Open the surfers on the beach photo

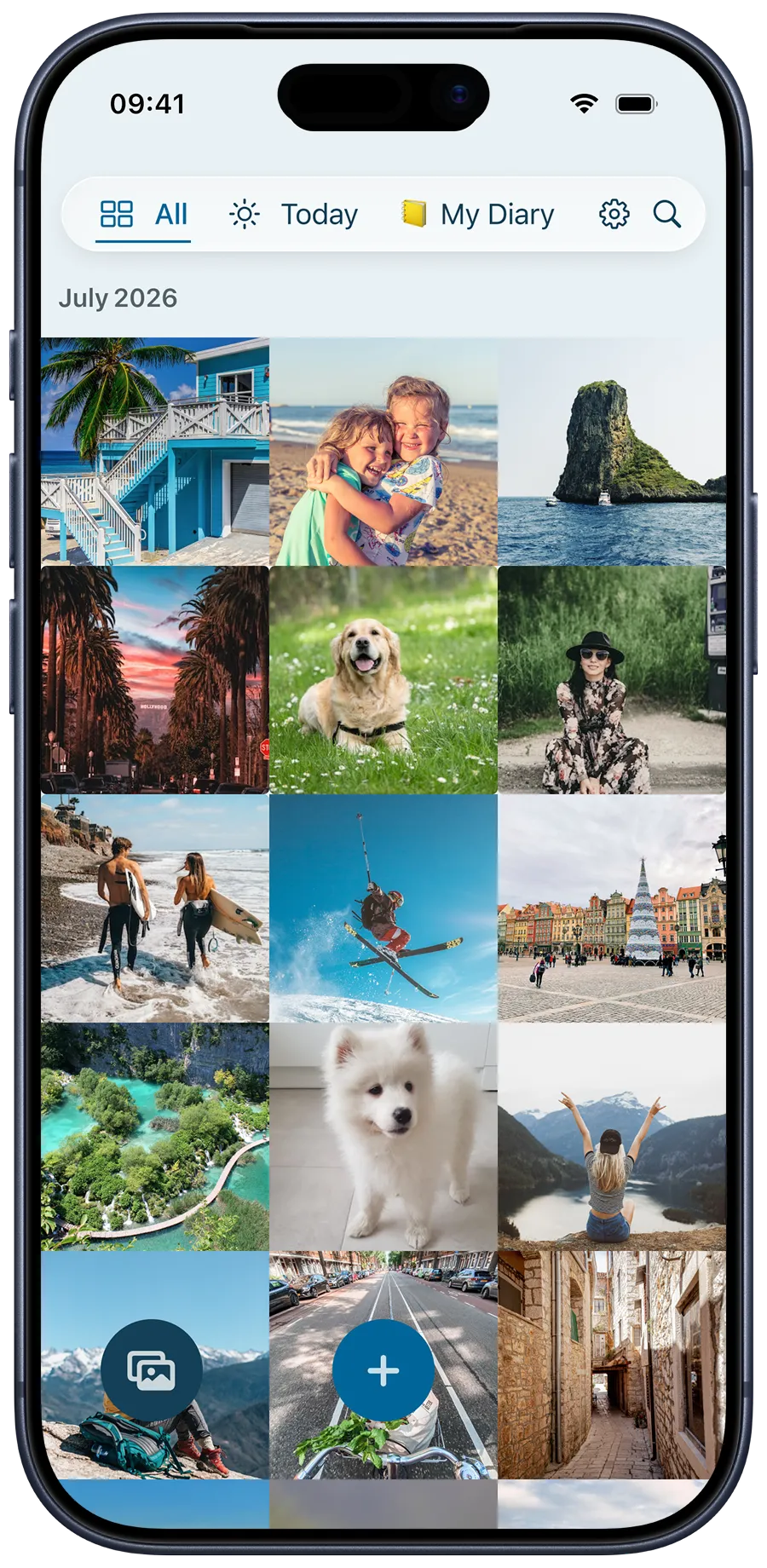[155, 908]
